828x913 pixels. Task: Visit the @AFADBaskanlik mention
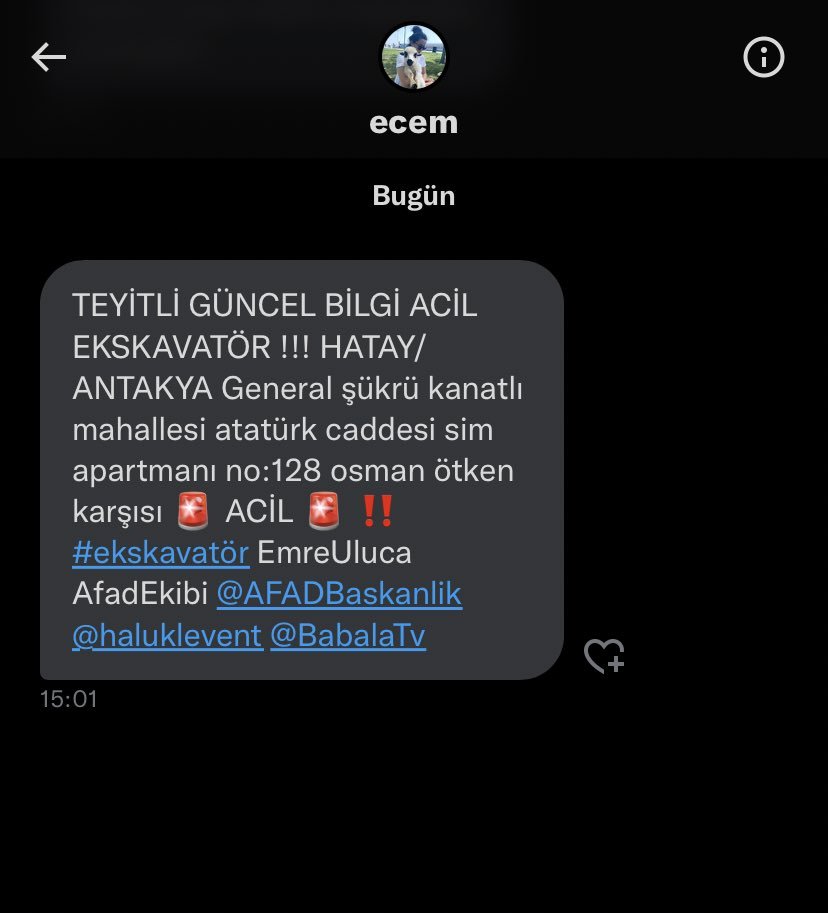coord(339,594)
